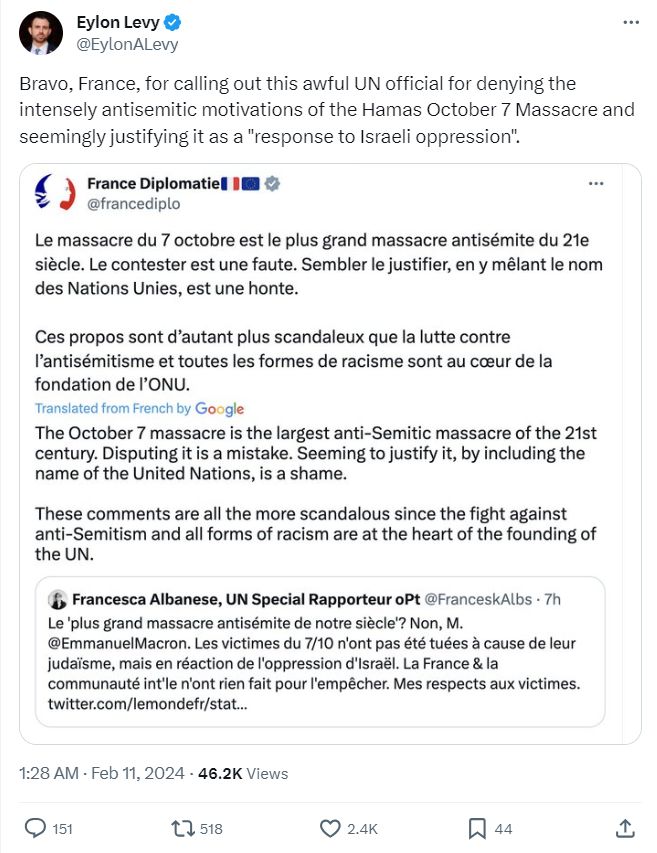Open Eylon Levy's profile picture
This screenshot has width=657, height=853.
click(40, 33)
